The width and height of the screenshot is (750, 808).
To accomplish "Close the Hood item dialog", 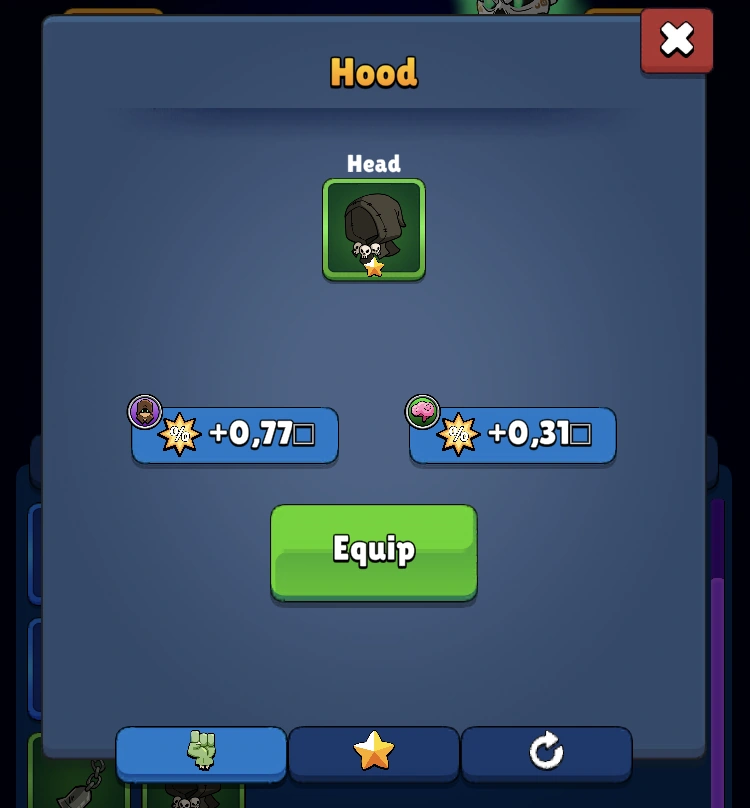I will [677, 40].
